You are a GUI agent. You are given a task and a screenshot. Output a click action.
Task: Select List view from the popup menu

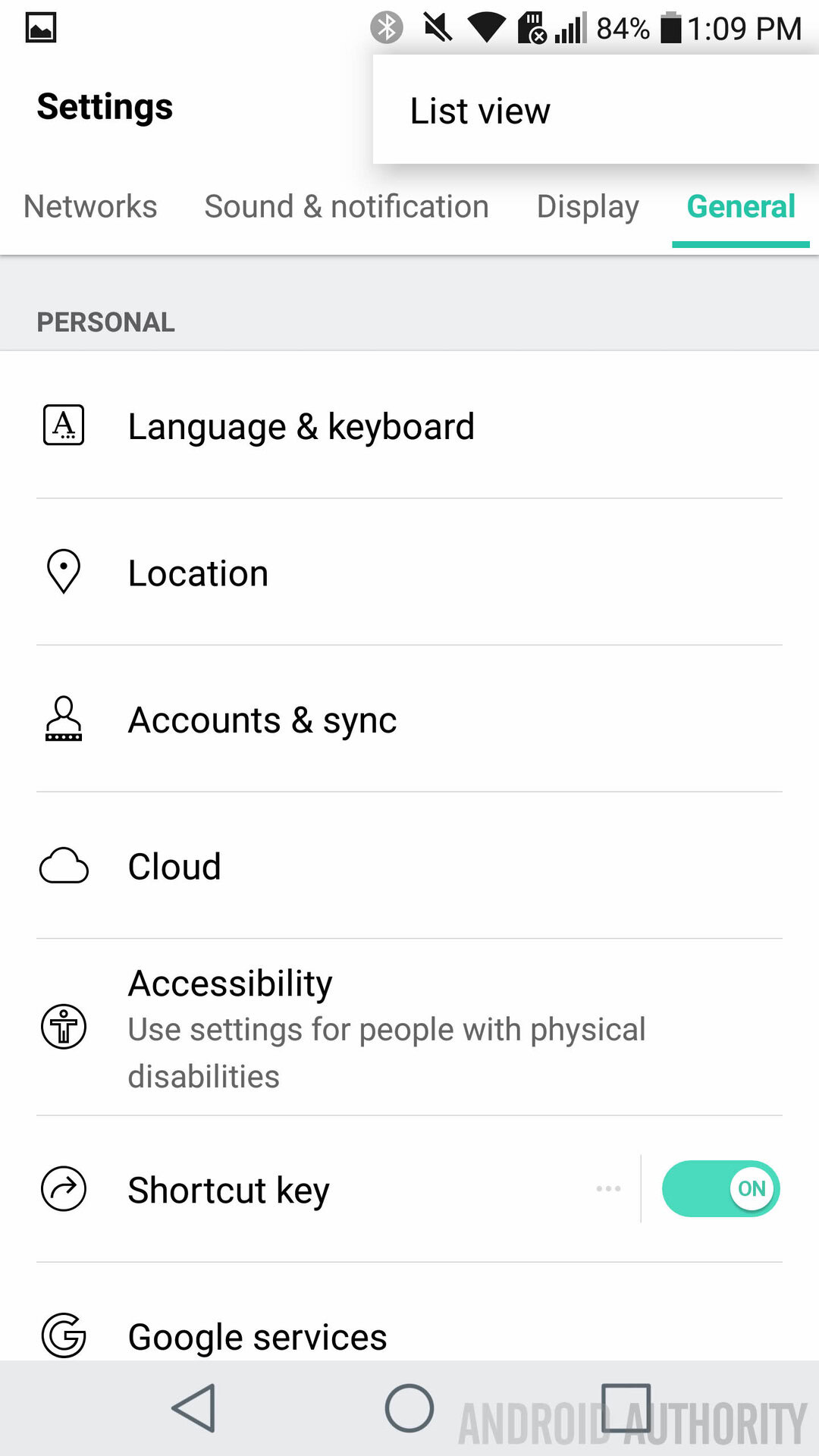pos(596,111)
